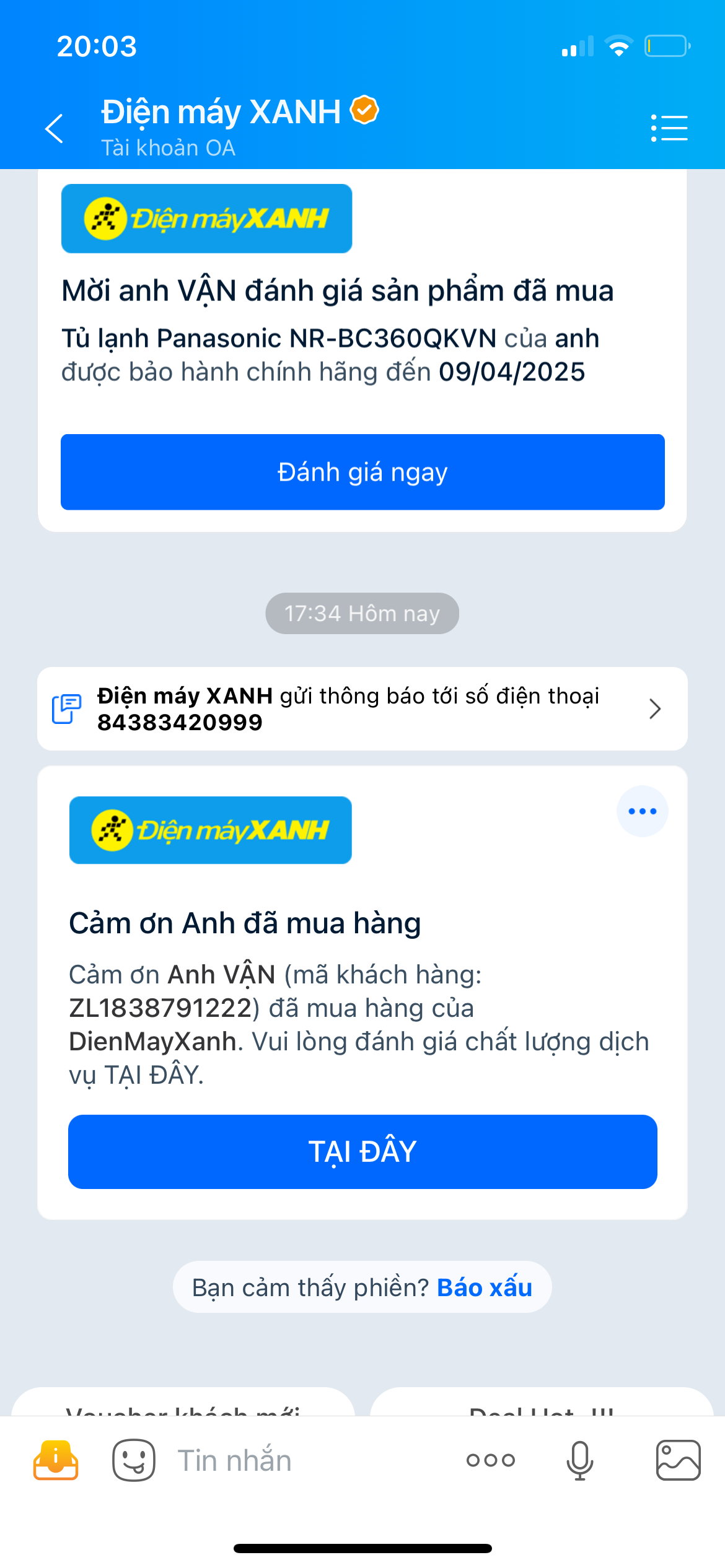725x1568 pixels.
Task: Record a voice message with microphone
Action: (580, 1460)
